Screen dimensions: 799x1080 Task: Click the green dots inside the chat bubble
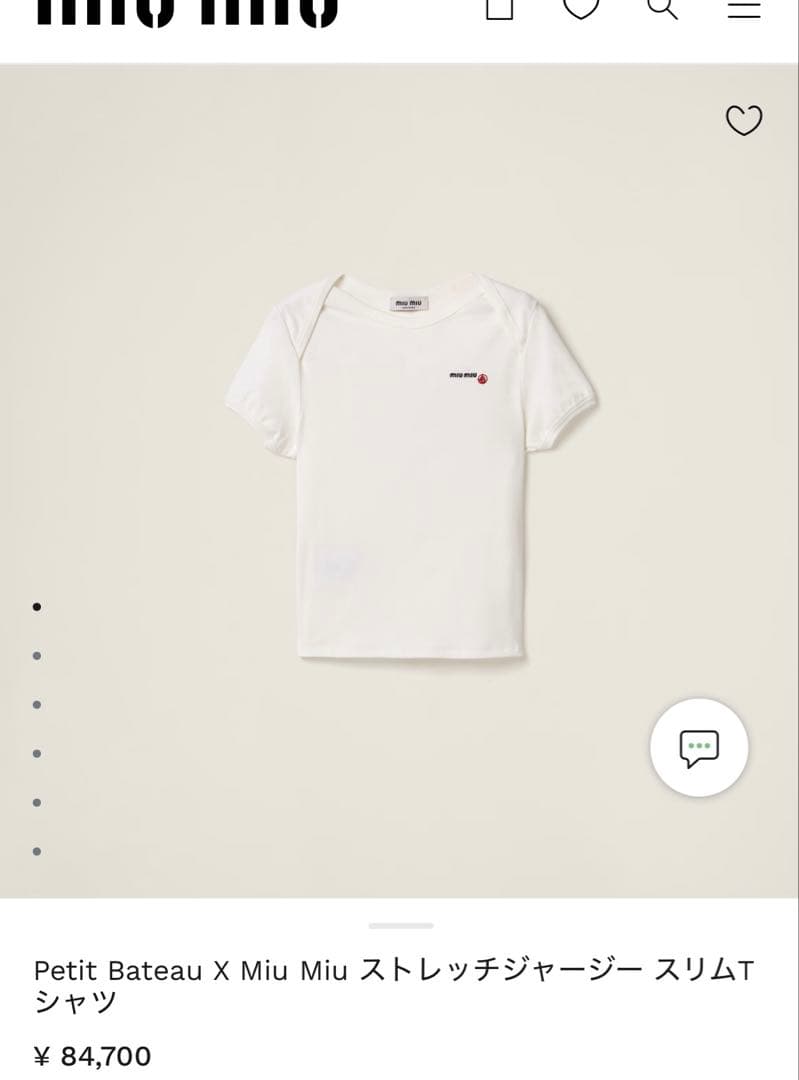700,743
